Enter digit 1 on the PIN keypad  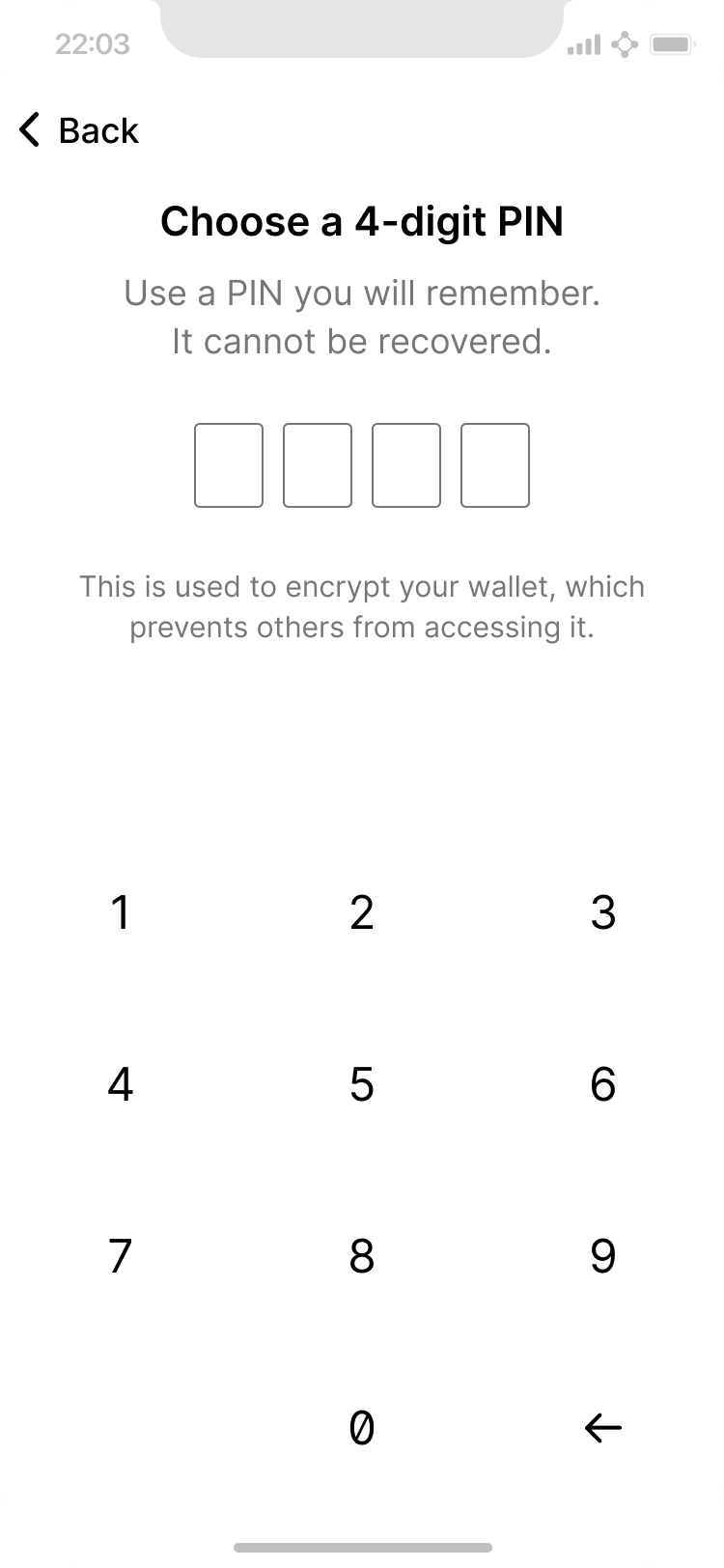pyautogui.click(x=121, y=912)
